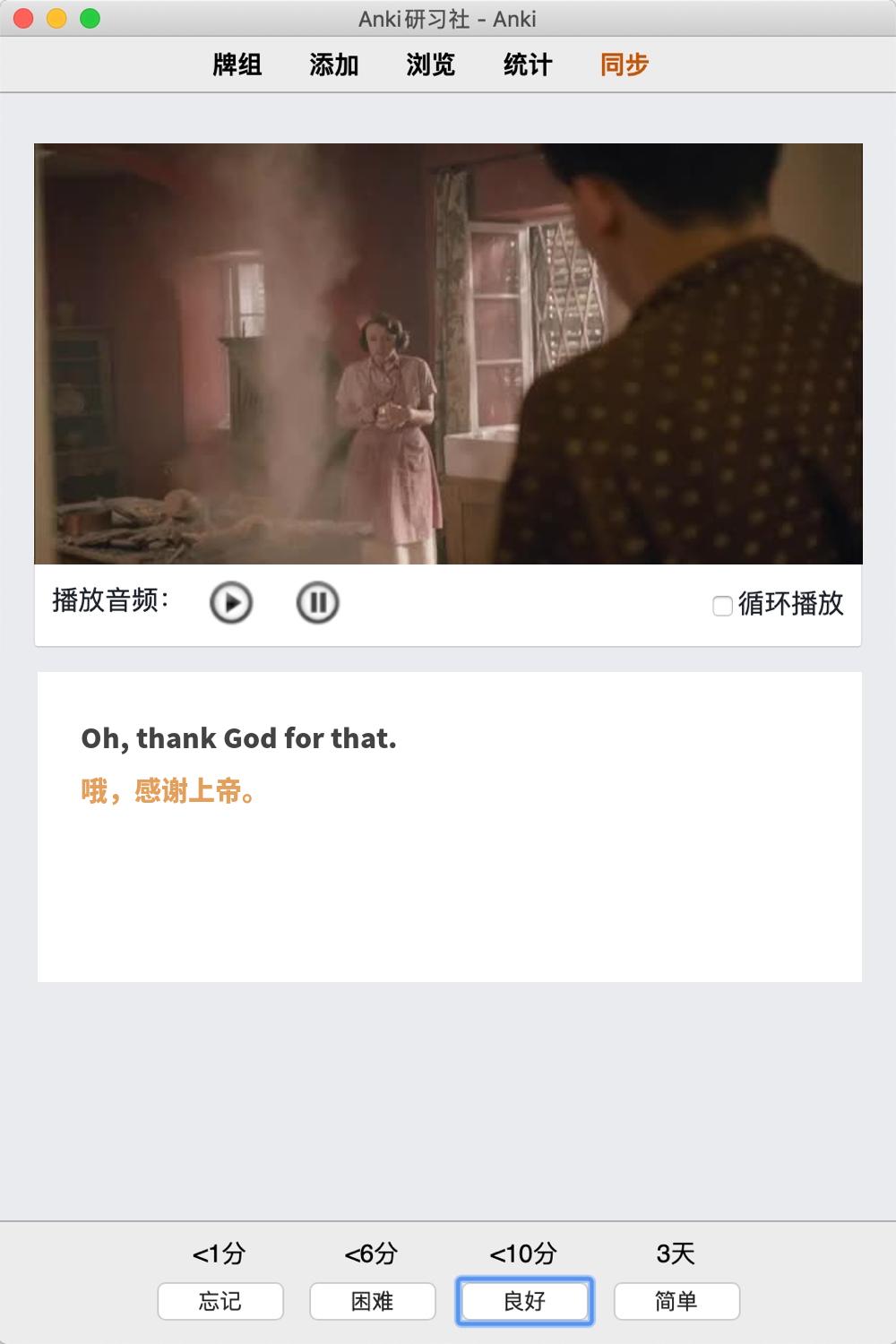
Task: Open the 浏览 card browser
Action: point(431,65)
